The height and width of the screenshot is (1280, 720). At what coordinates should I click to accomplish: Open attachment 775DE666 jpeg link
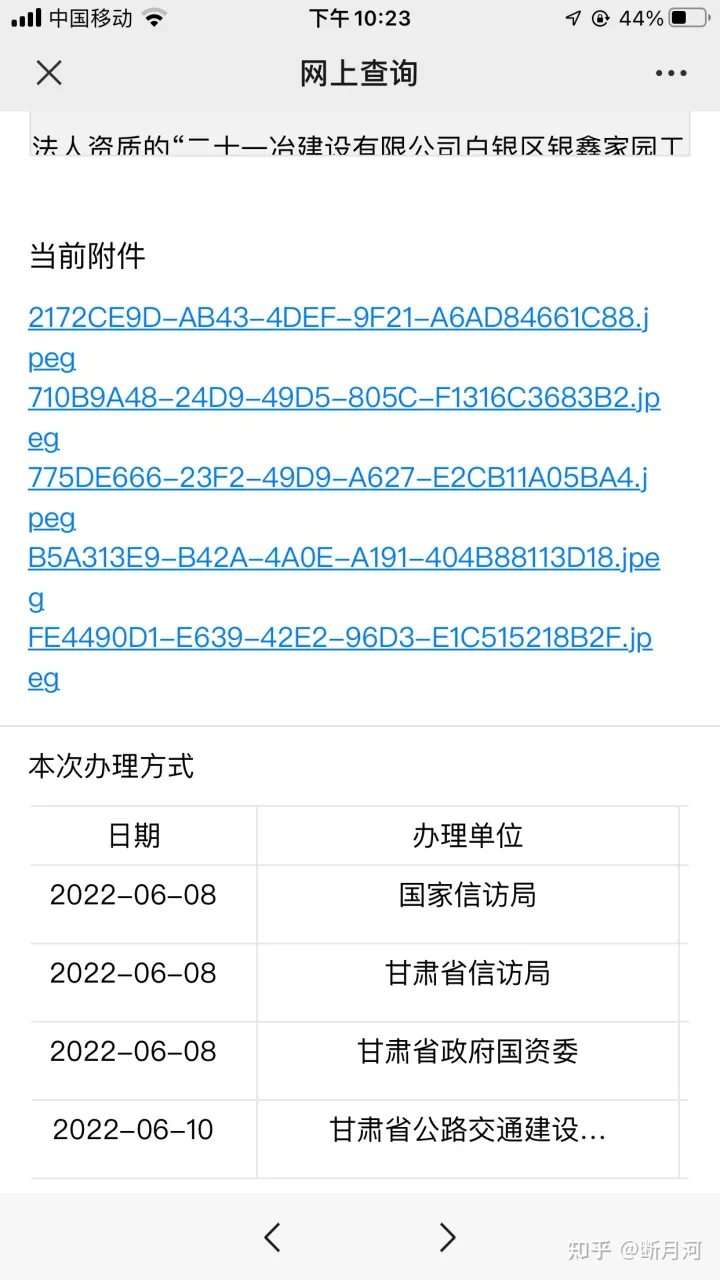(x=340, y=478)
